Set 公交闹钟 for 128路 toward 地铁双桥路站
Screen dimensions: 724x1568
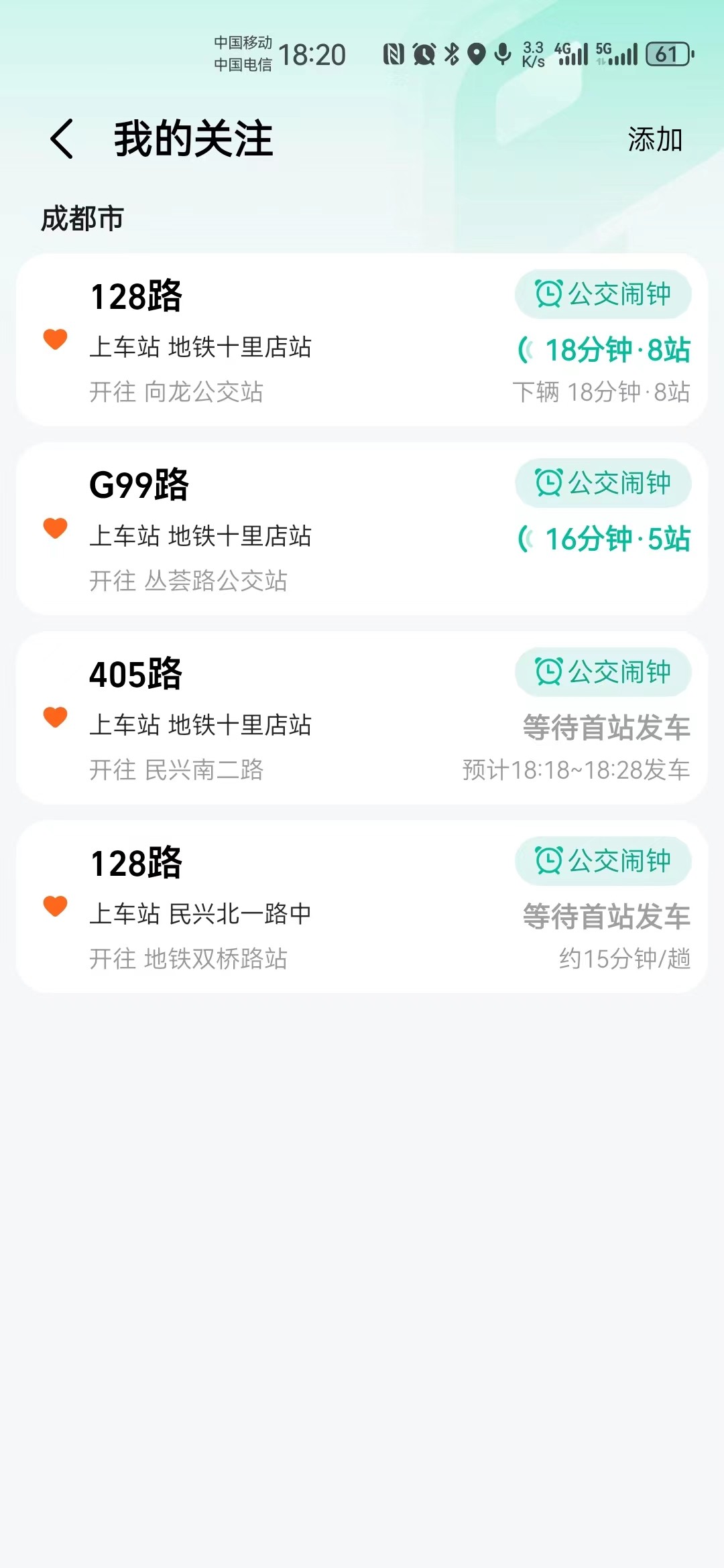pyautogui.click(x=603, y=861)
